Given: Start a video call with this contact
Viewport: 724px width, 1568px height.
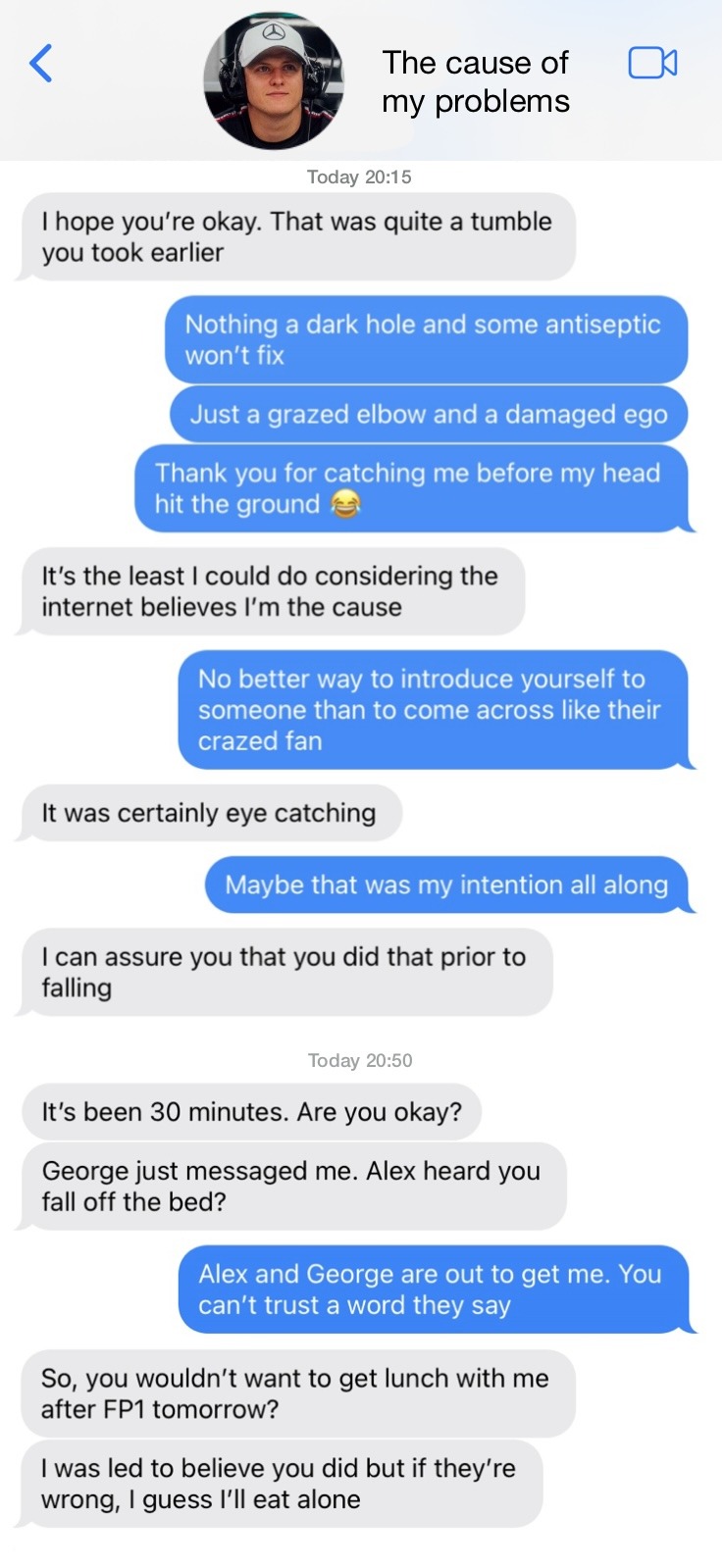Looking at the screenshot, I should [652, 64].
